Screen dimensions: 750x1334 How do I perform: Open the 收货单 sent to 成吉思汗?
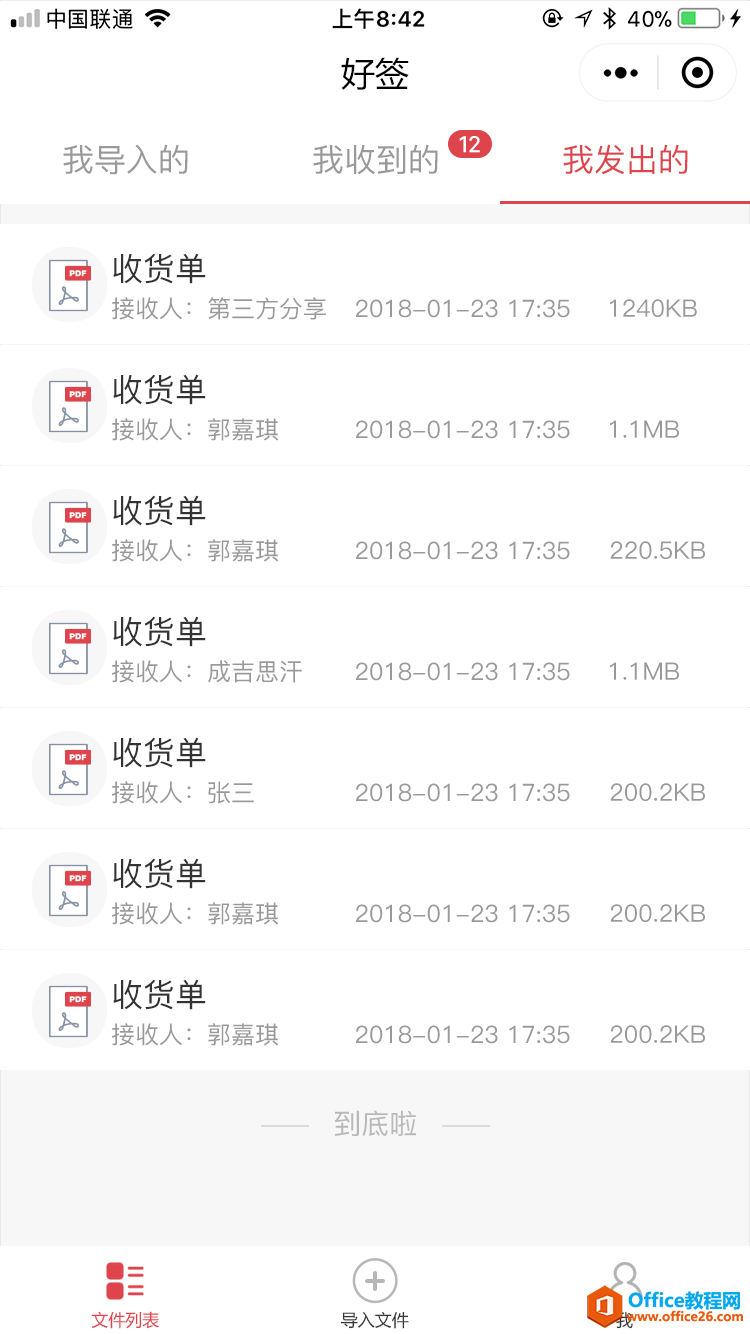[375, 648]
